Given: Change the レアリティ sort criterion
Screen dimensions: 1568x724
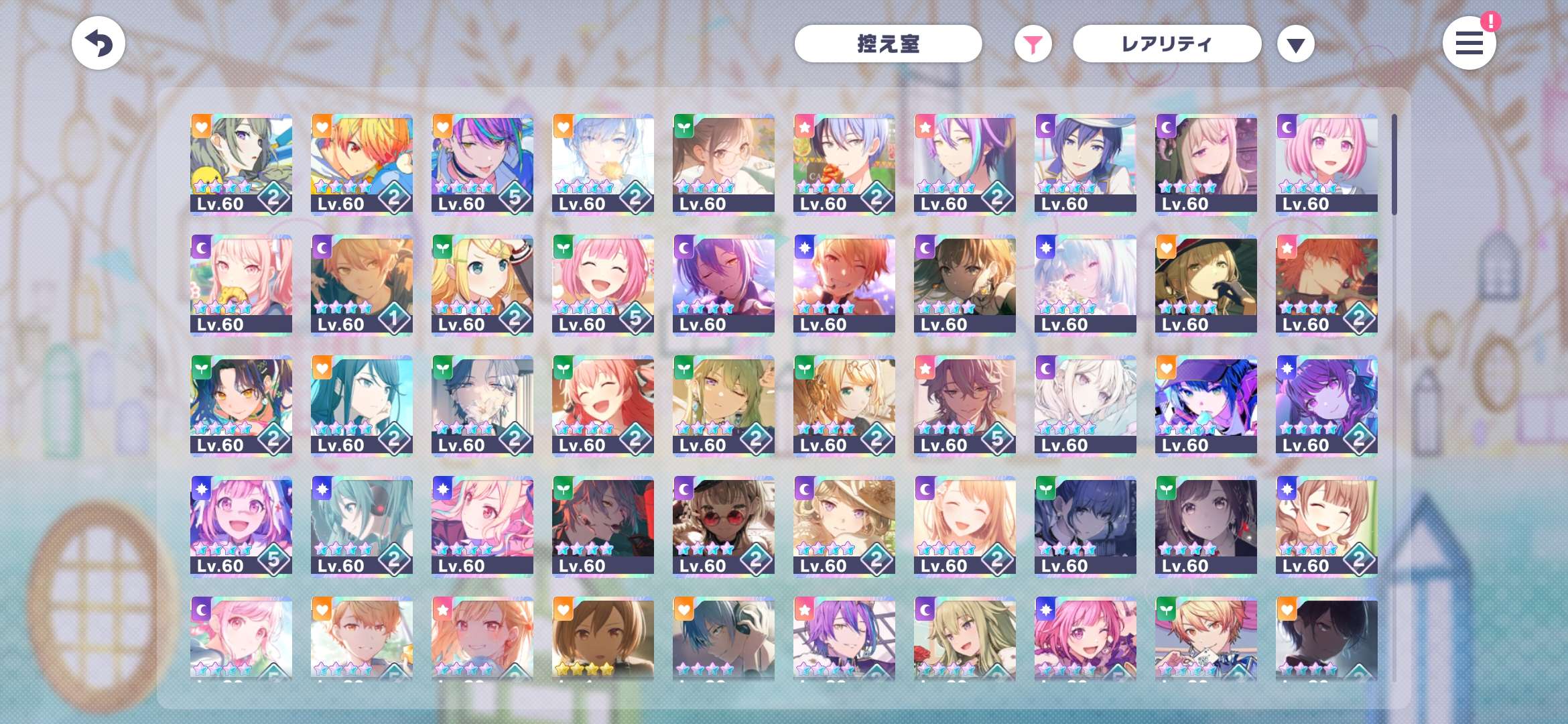Looking at the screenshot, I should pos(1167,44).
